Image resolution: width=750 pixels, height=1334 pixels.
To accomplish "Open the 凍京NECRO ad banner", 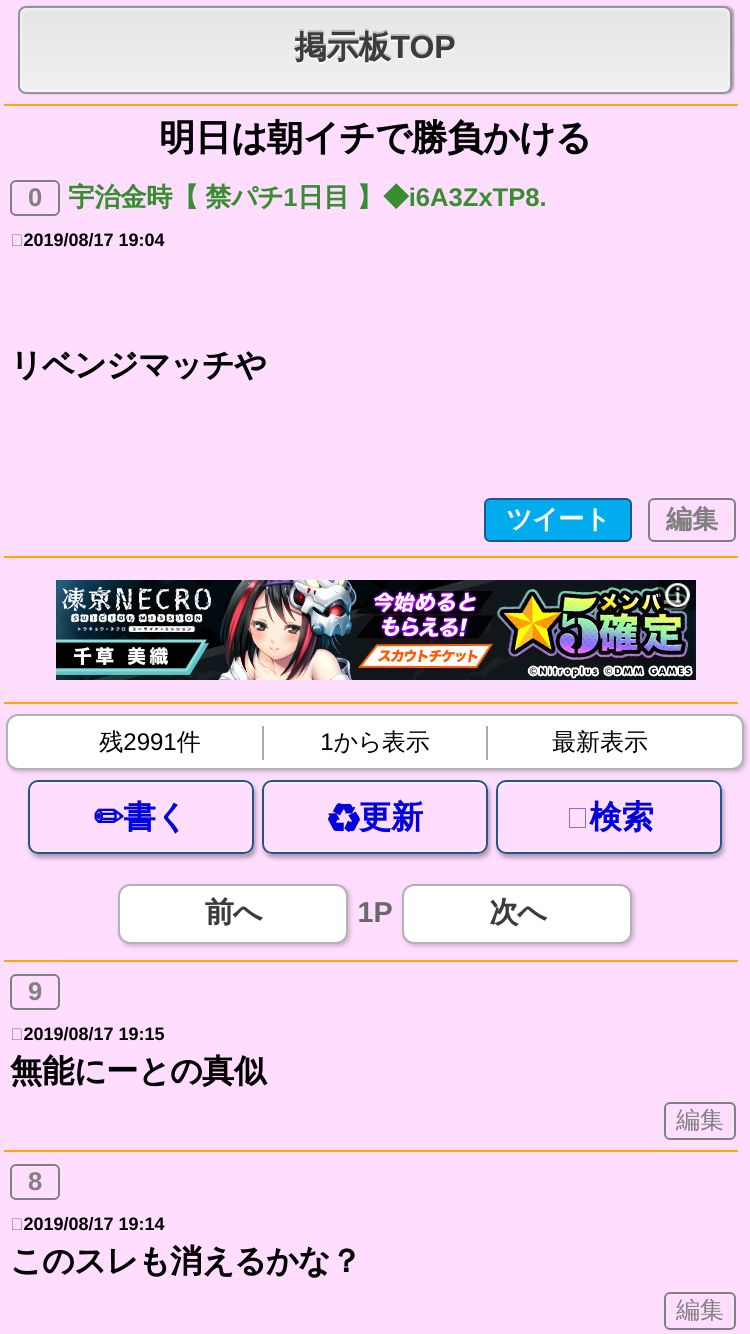I will click(375, 630).
